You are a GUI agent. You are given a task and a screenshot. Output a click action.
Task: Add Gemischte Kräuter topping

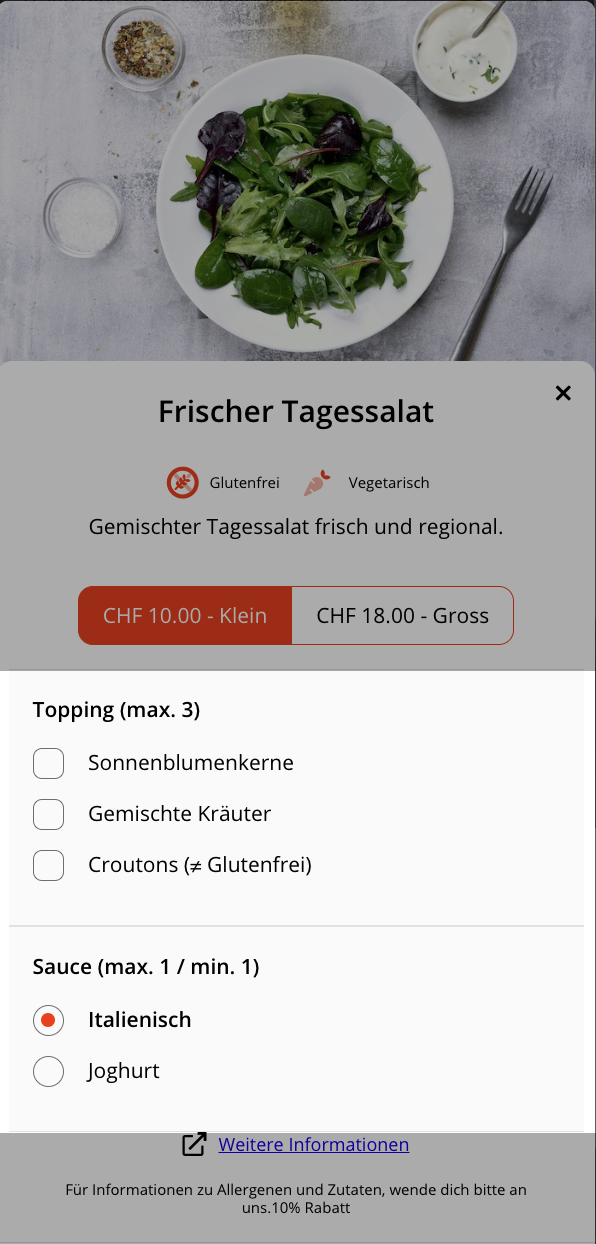[x=49, y=814]
